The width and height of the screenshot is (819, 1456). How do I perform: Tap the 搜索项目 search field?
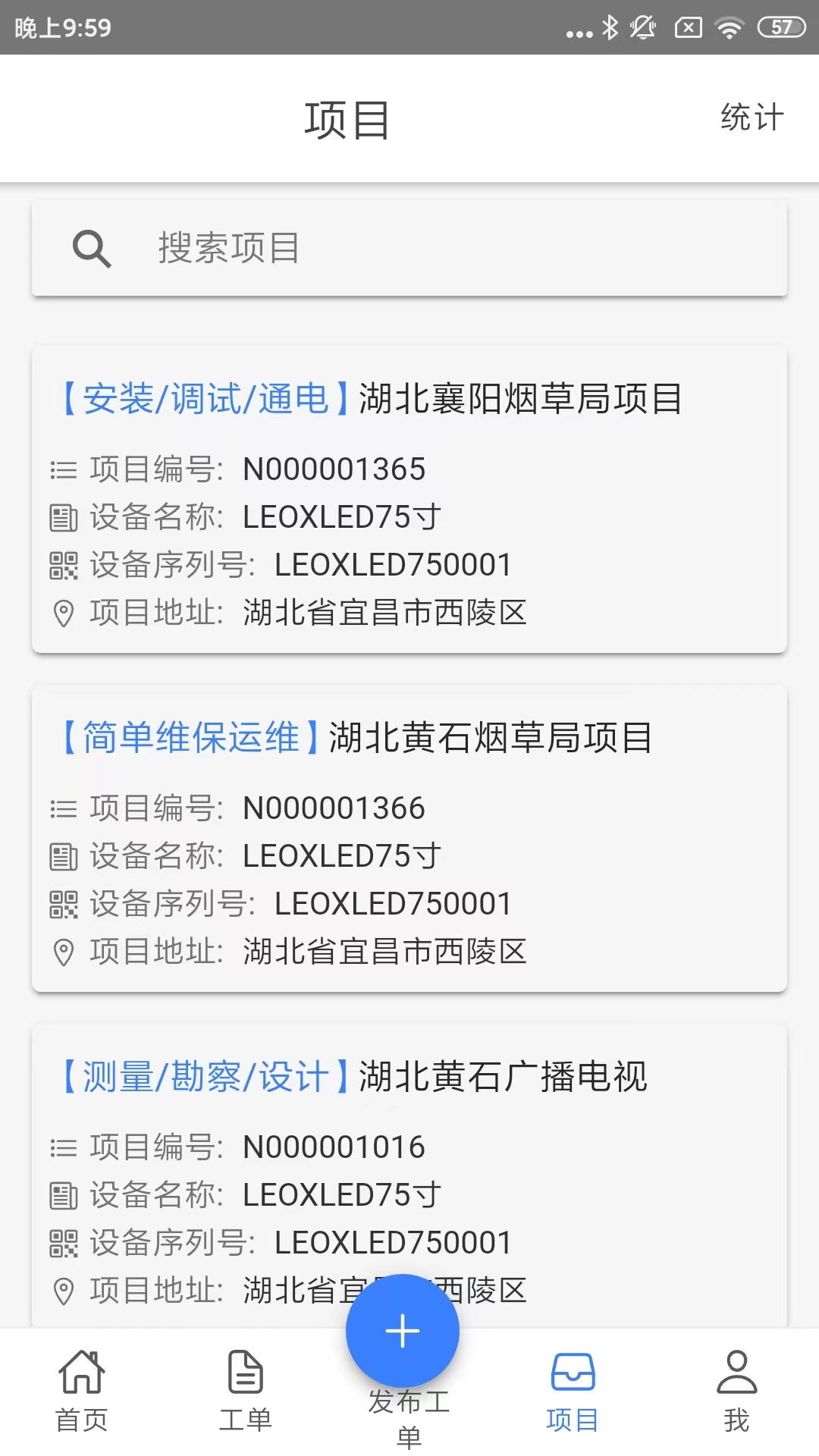tap(409, 248)
